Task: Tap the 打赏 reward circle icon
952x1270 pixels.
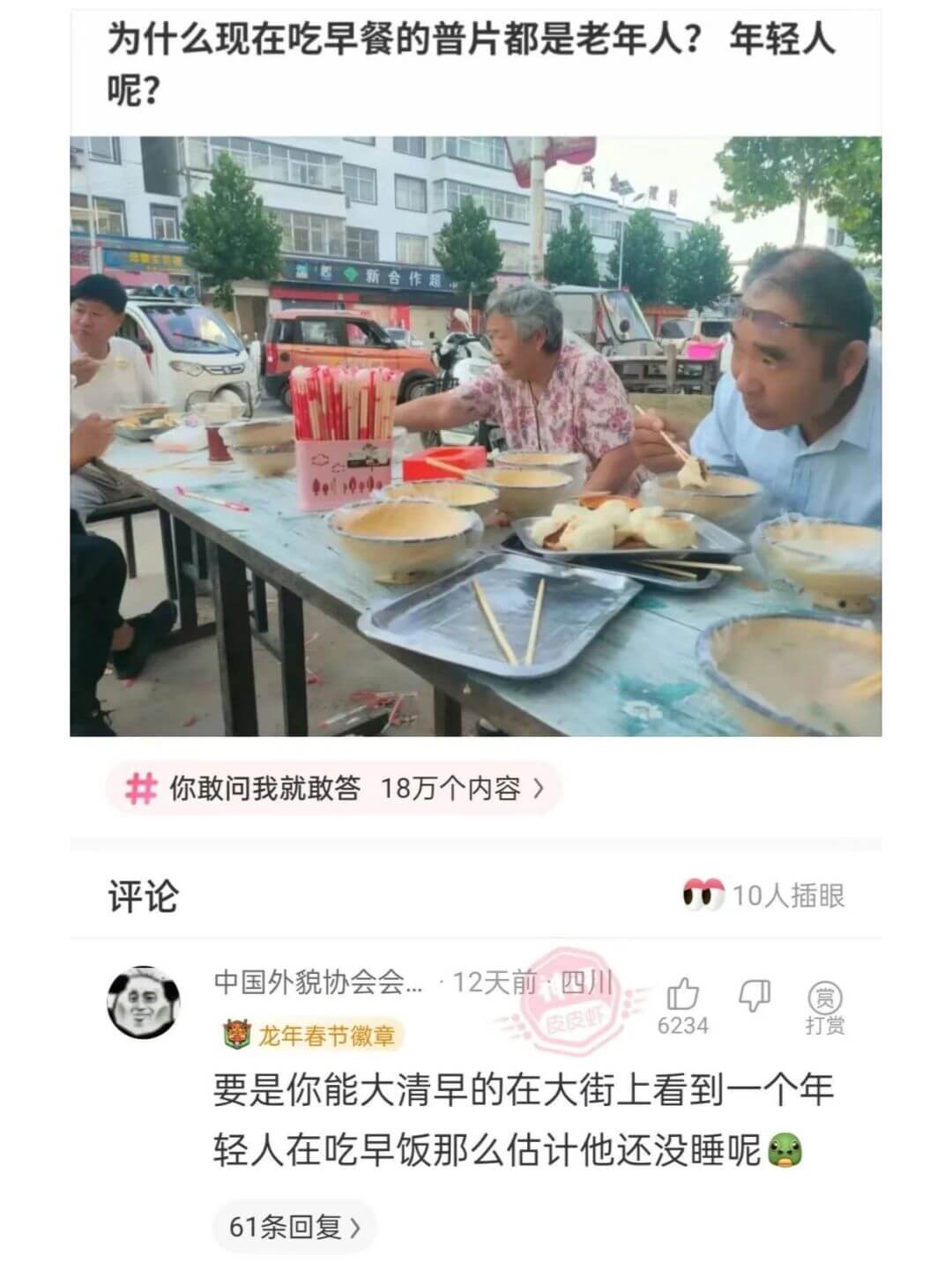Action: tap(823, 998)
